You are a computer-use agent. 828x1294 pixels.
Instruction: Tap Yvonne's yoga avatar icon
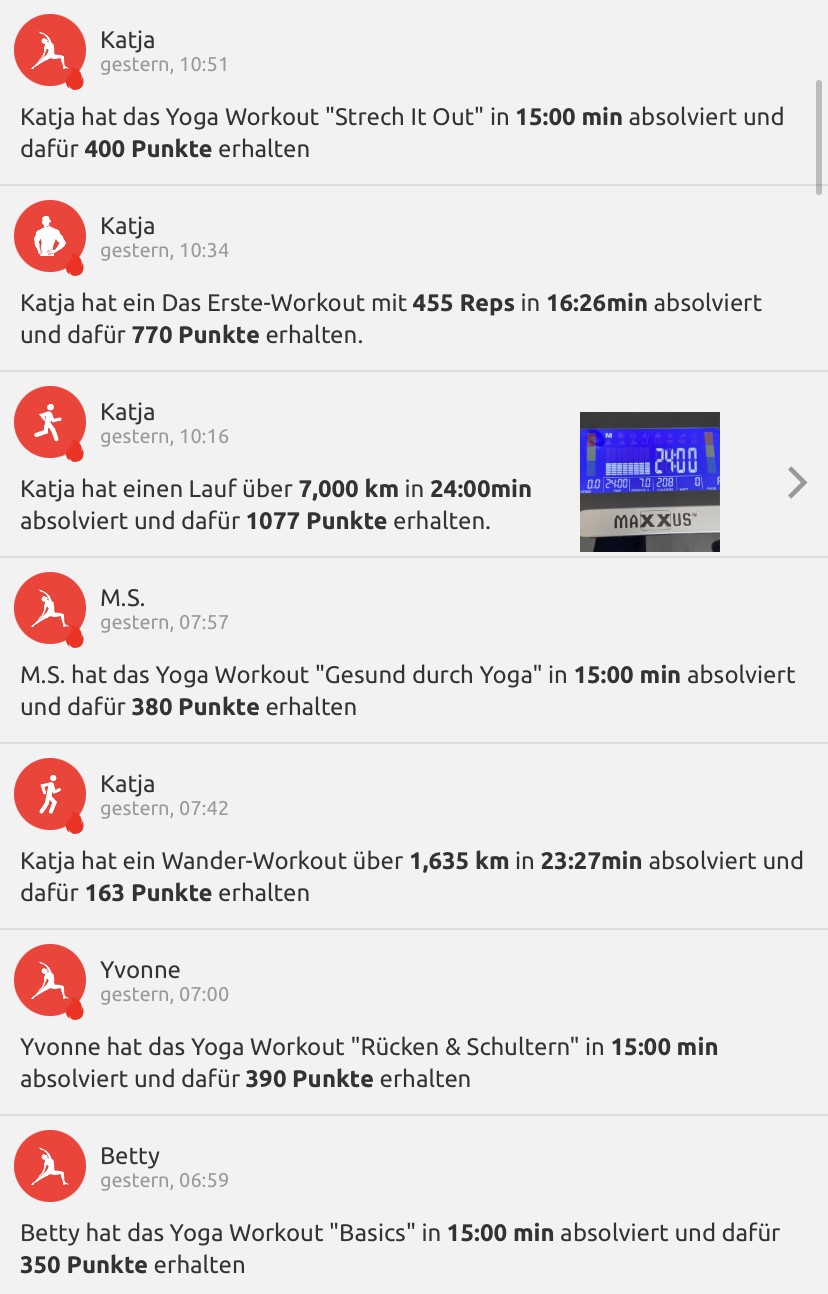pos(49,981)
